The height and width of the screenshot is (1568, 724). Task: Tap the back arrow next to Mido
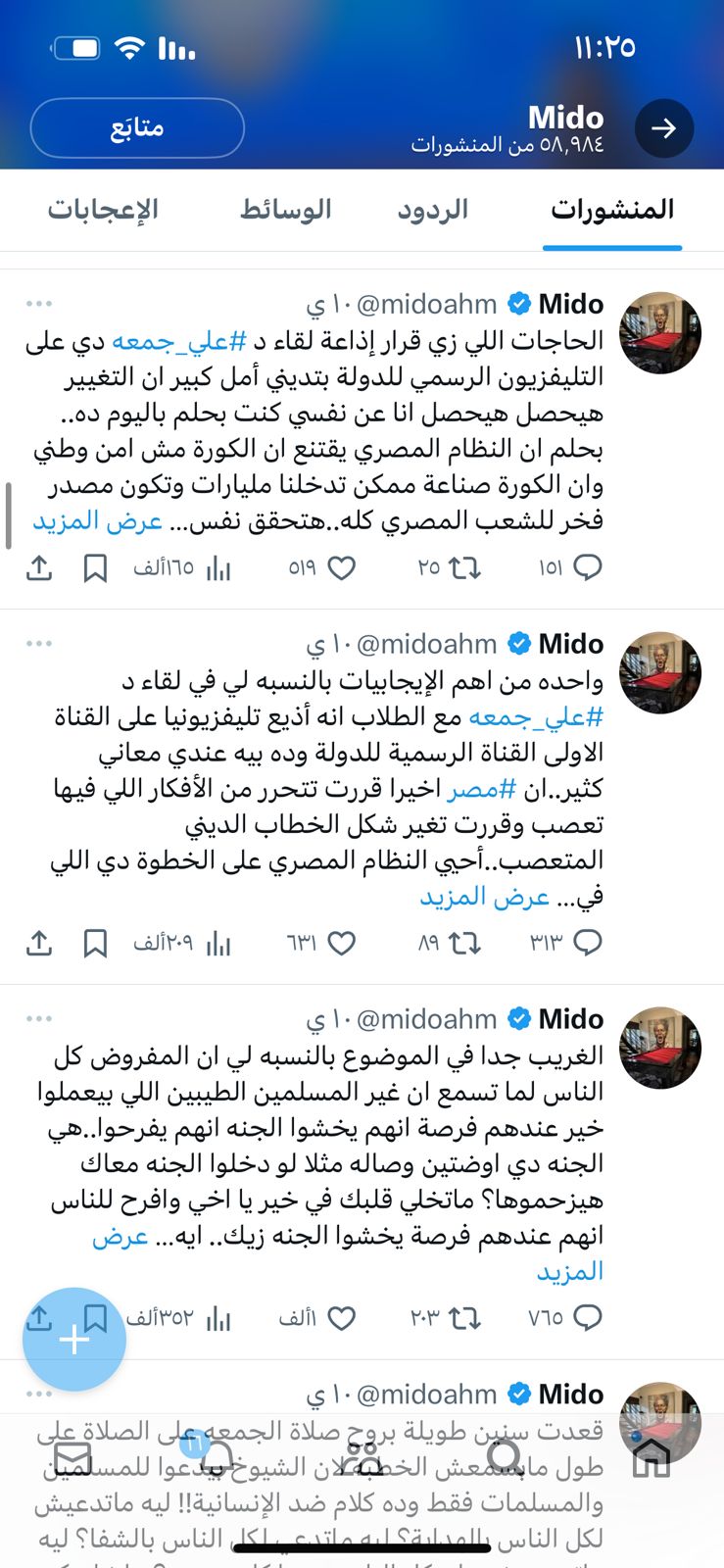663,128
